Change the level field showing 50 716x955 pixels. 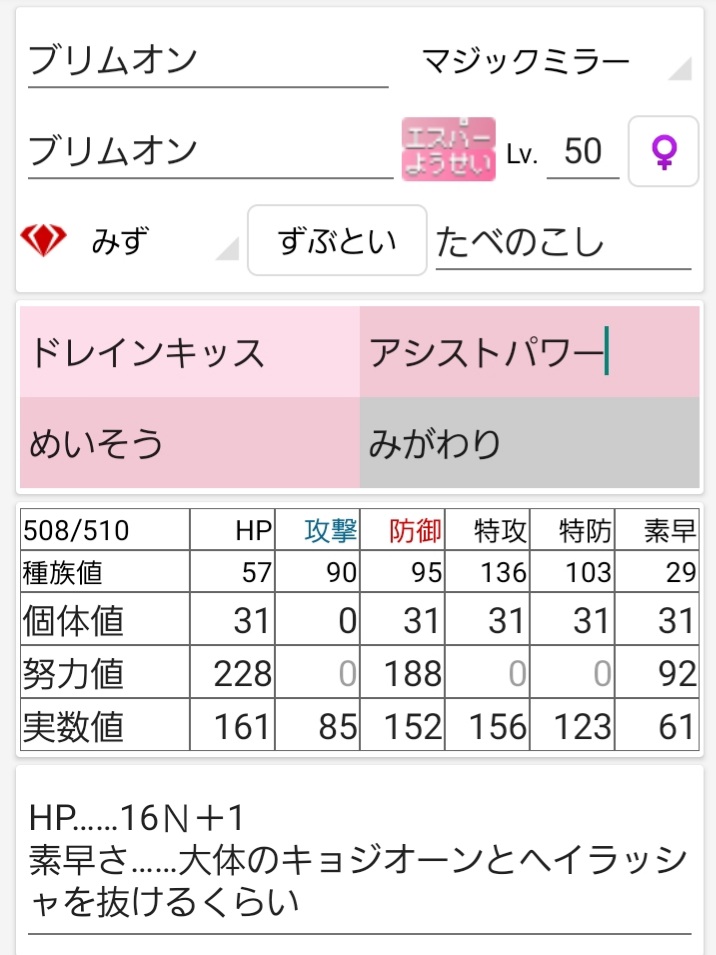tap(582, 152)
